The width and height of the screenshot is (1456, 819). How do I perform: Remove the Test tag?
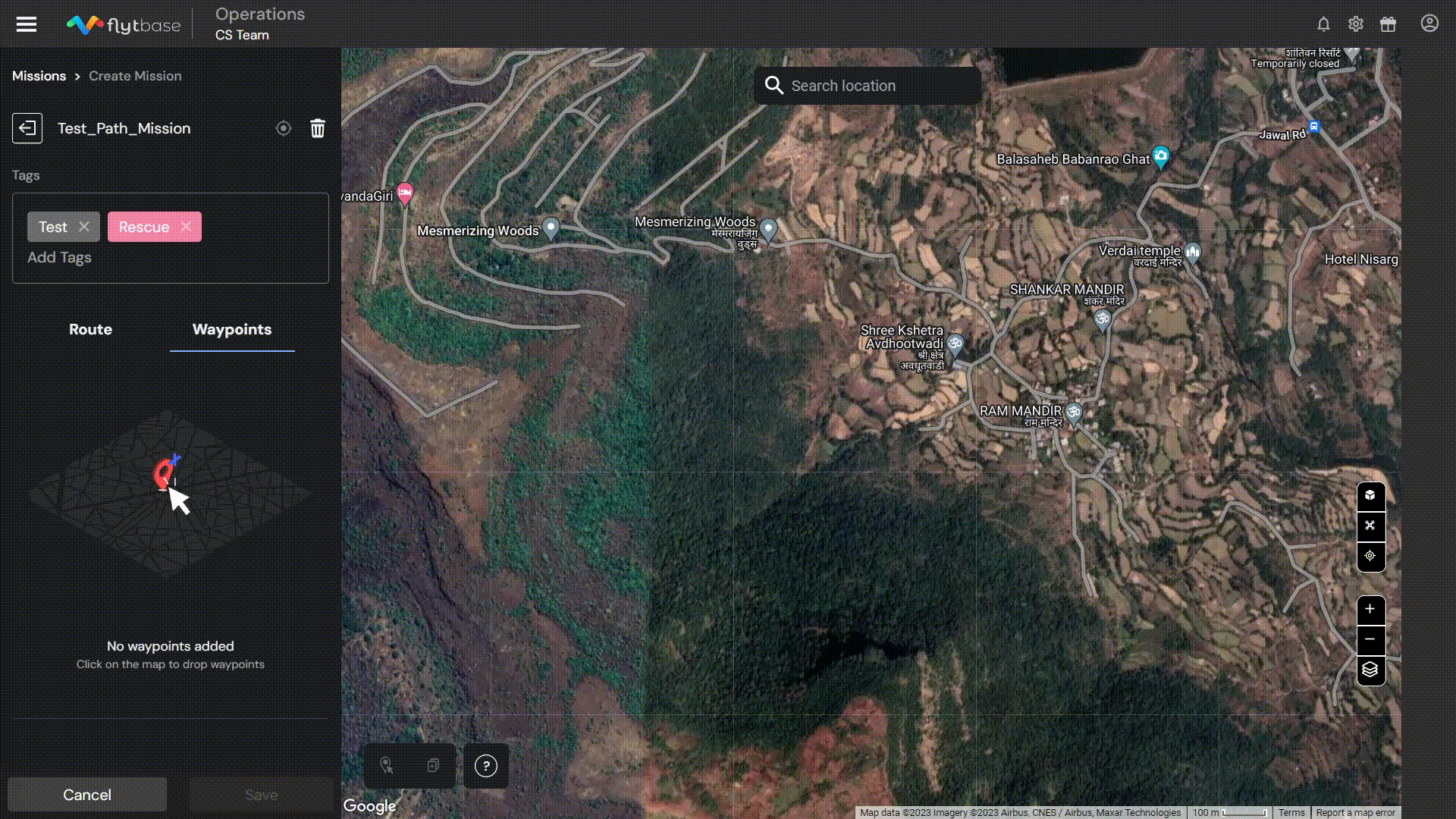tap(84, 227)
